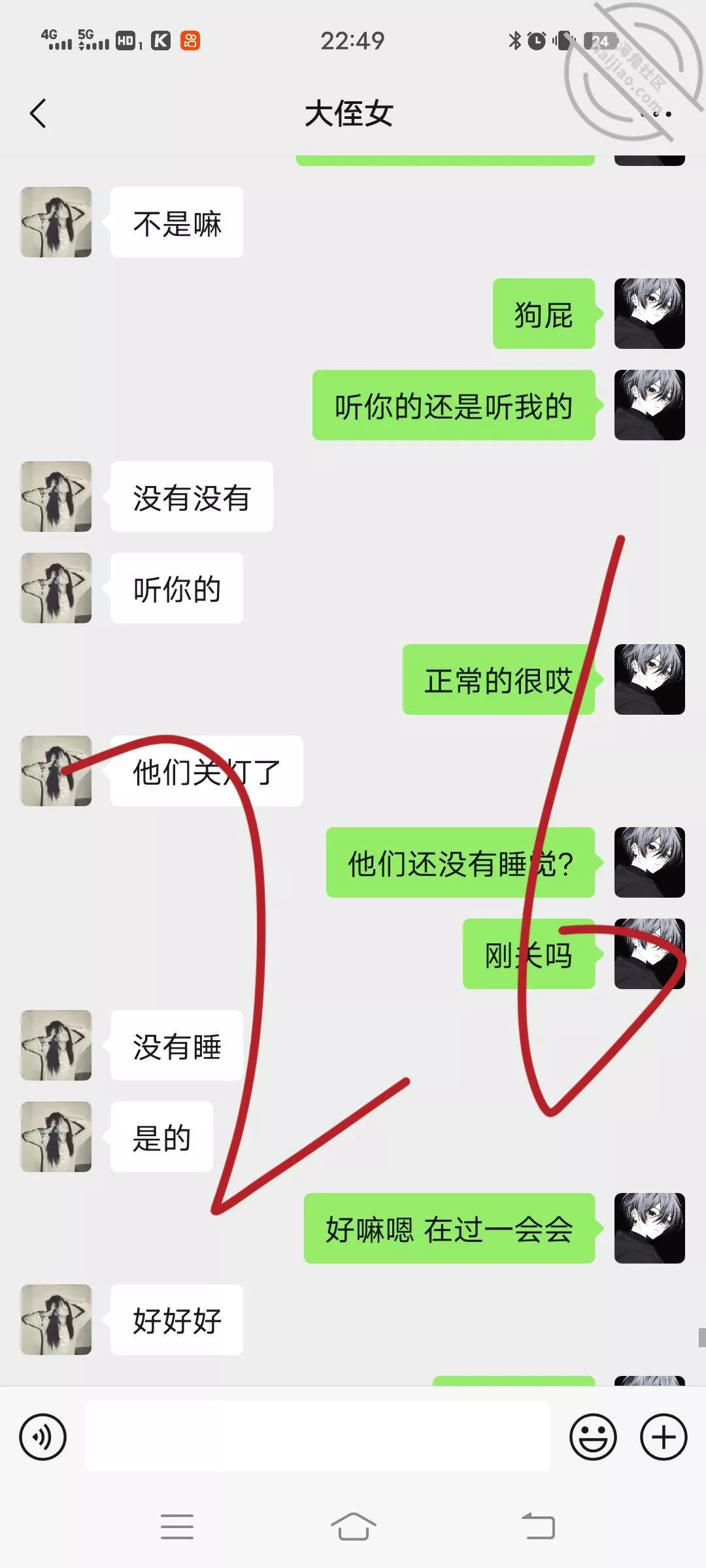This screenshot has width=706, height=1568.
Task: Open the plus attachments menu
Action: 664,1437
